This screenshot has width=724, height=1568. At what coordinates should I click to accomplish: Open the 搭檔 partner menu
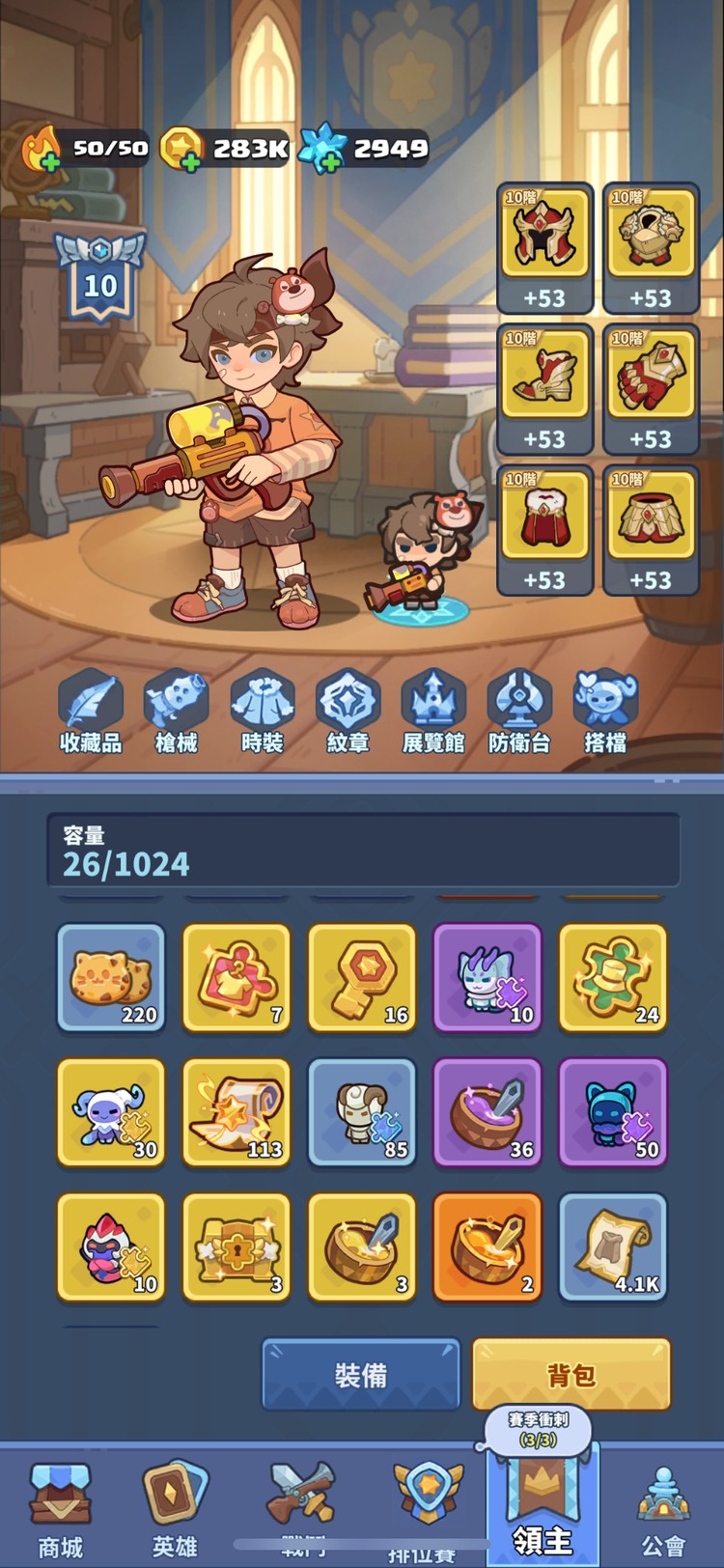click(605, 712)
